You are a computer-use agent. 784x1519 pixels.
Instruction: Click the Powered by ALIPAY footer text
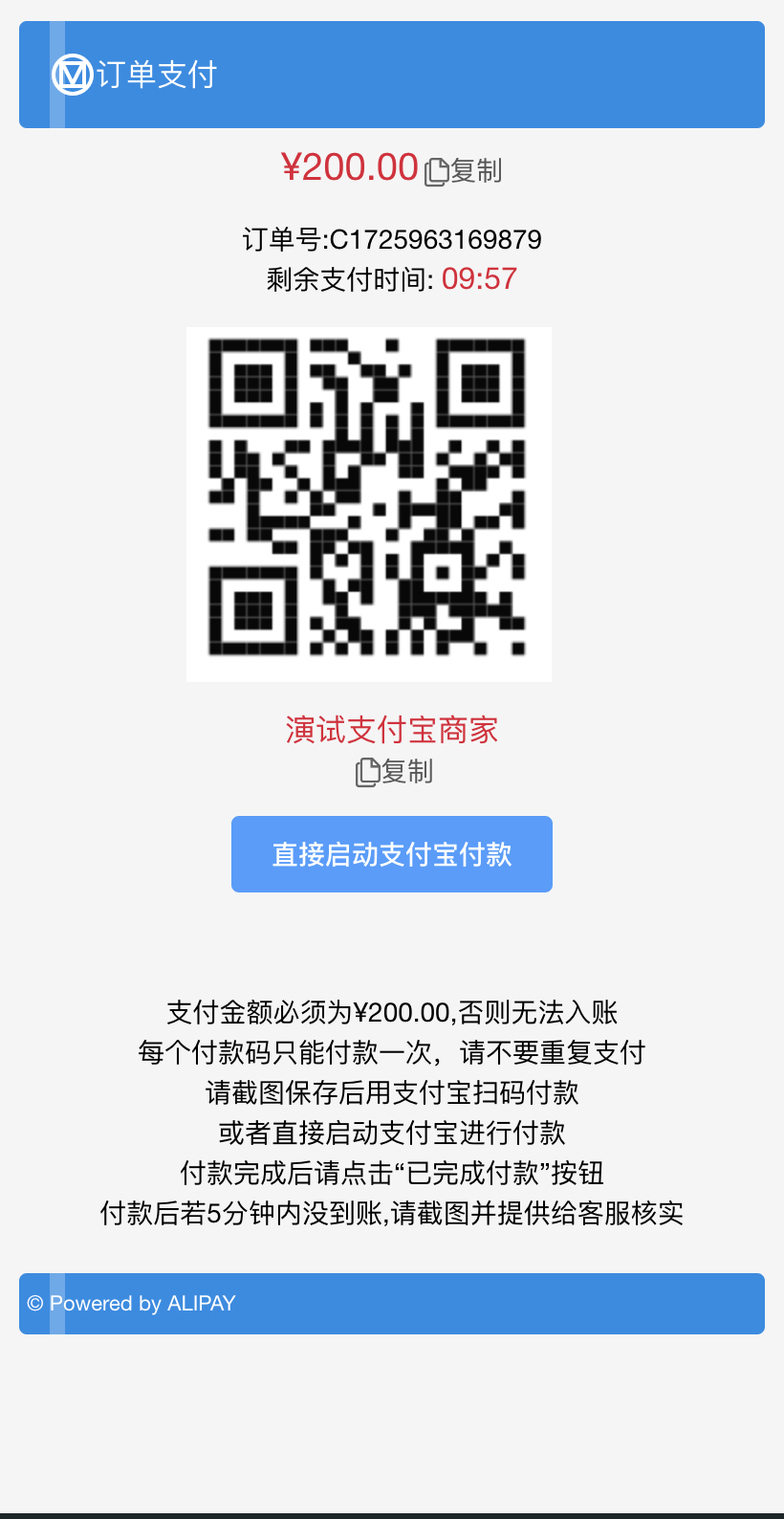tap(132, 1303)
